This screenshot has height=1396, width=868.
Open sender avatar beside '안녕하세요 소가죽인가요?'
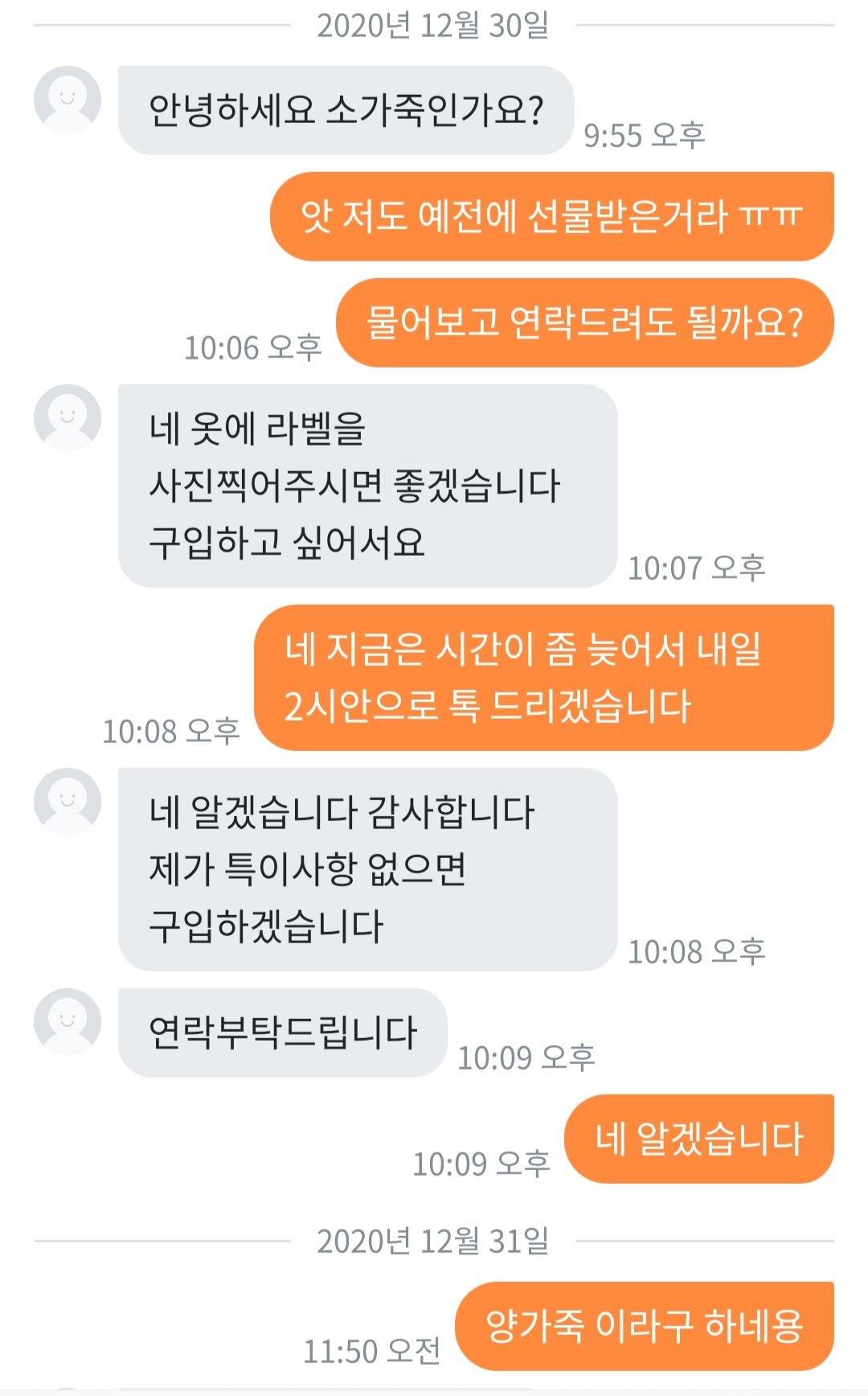pos(68,100)
